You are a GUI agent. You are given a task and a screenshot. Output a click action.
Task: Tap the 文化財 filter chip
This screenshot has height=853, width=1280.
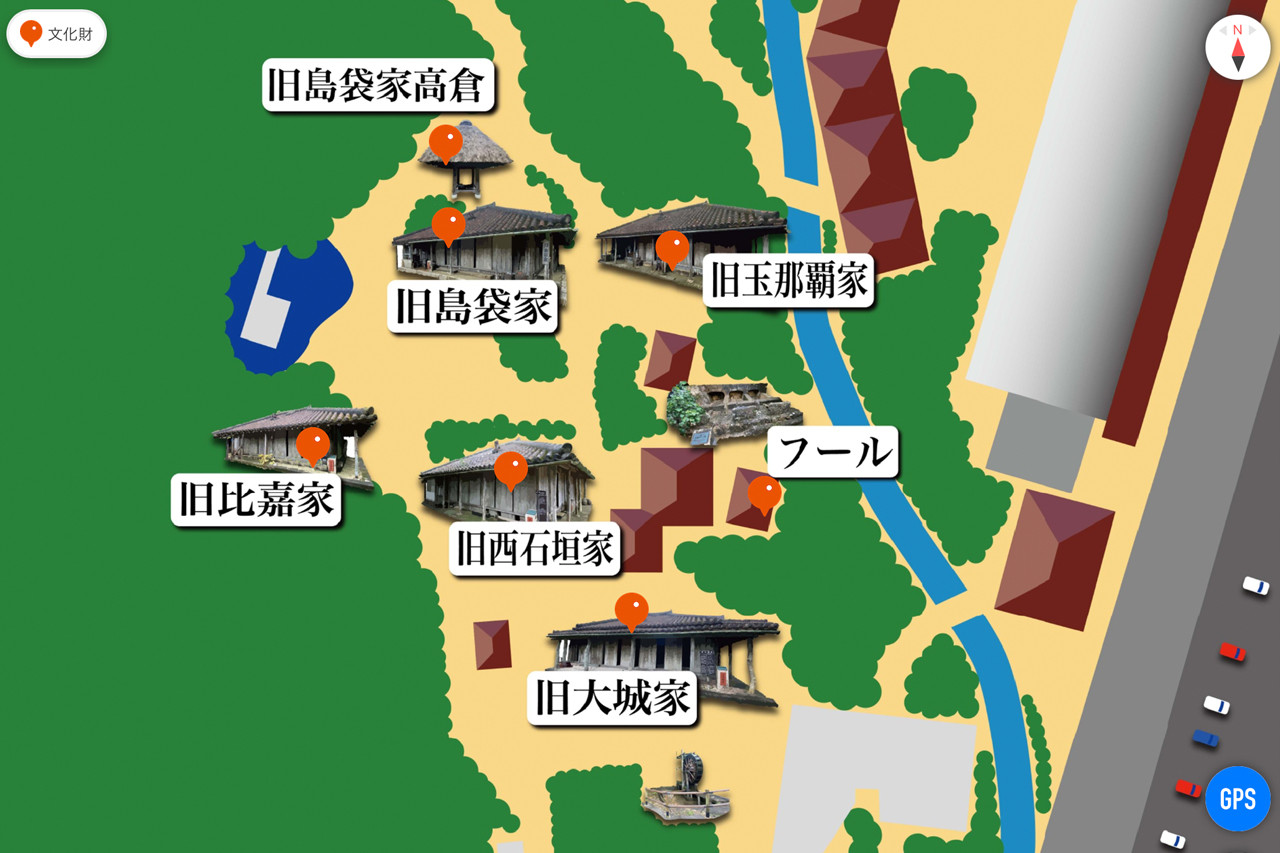pos(56,34)
